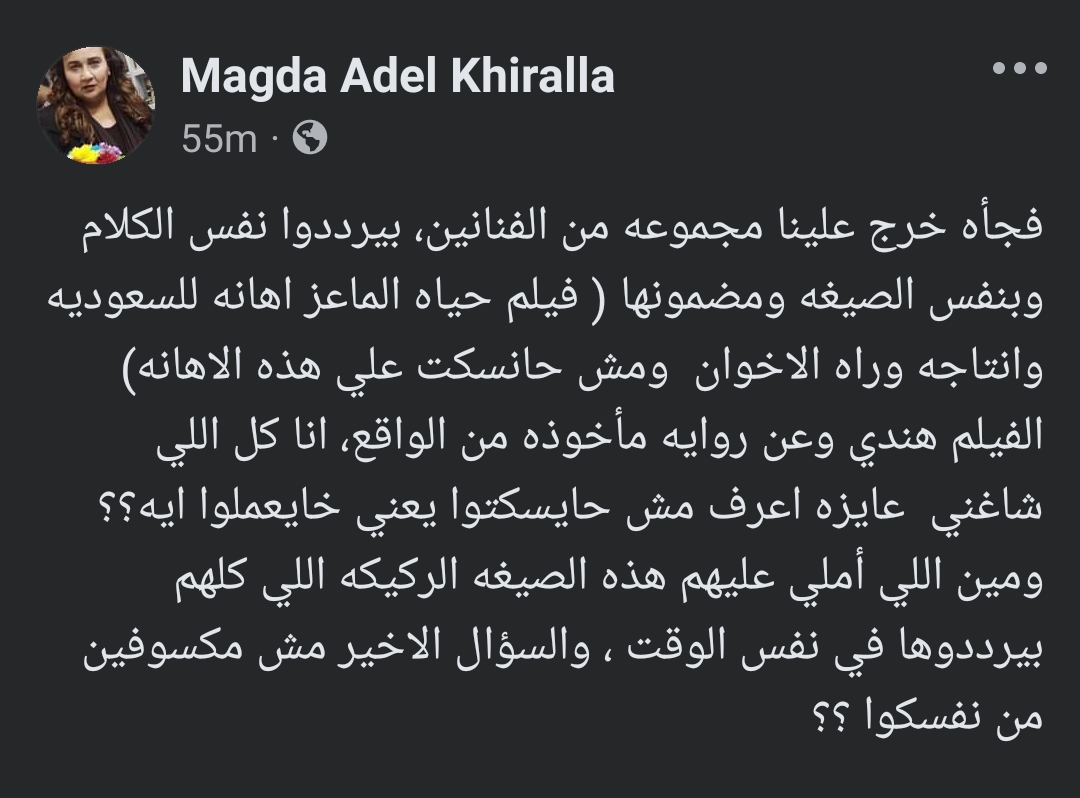
Task: Open Magda Adel Khiralla's profile picture
Action: click(x=96, y=106)
